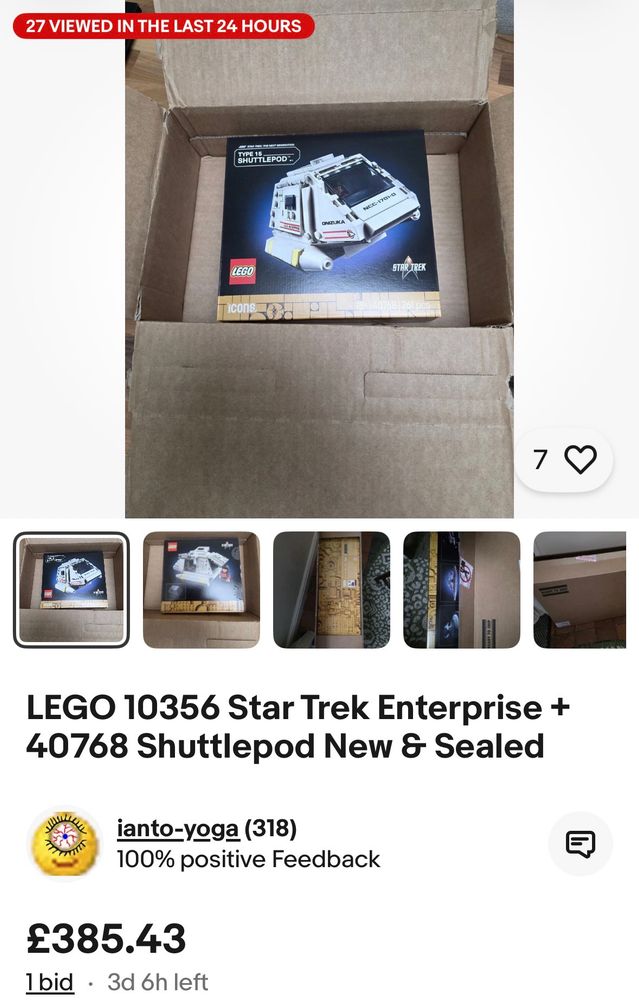View the fifth, partly visible thumbnail
639x1000 pixels.
pos(580,590)
